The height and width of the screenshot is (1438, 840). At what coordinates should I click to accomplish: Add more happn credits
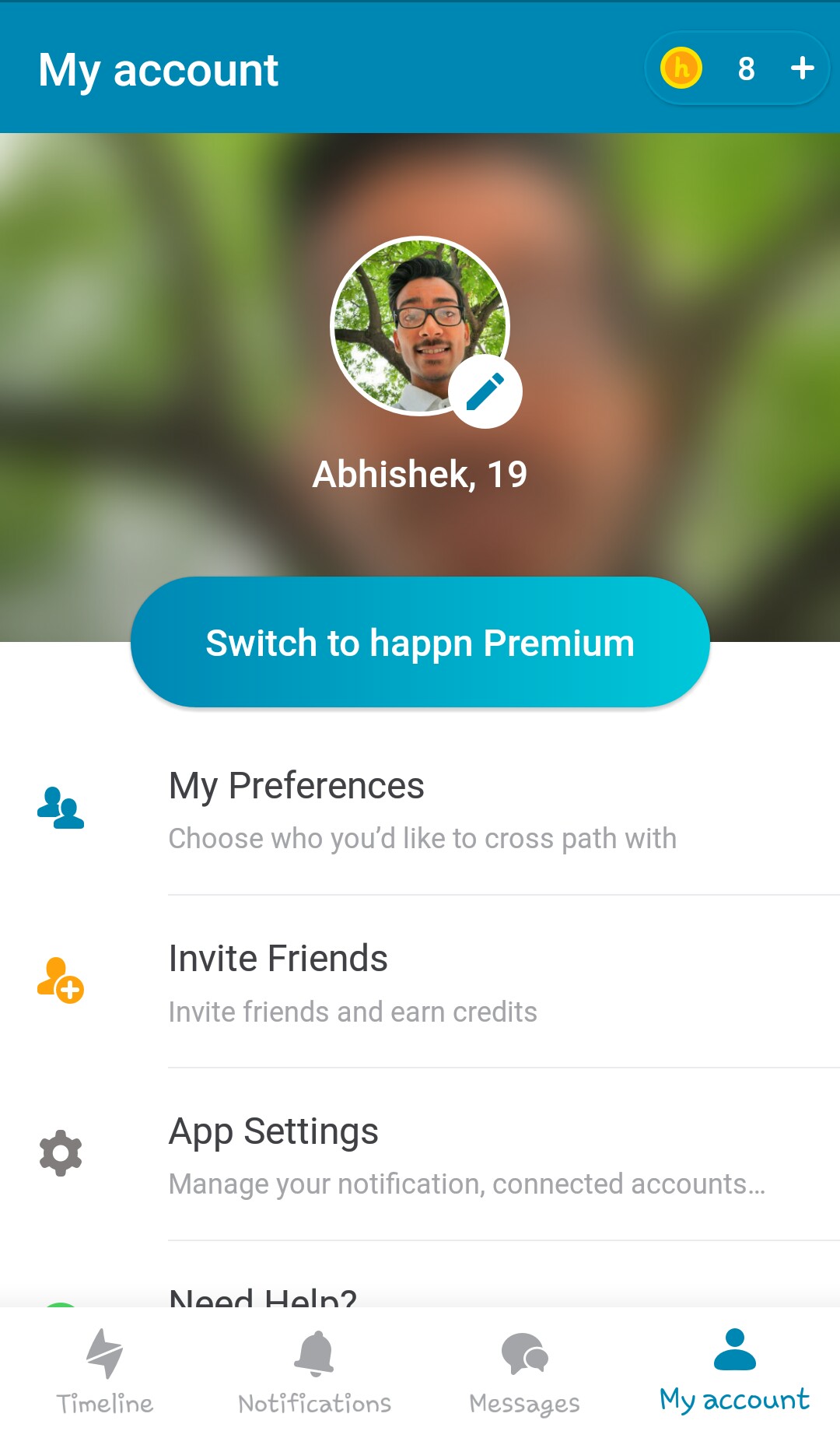802,68
